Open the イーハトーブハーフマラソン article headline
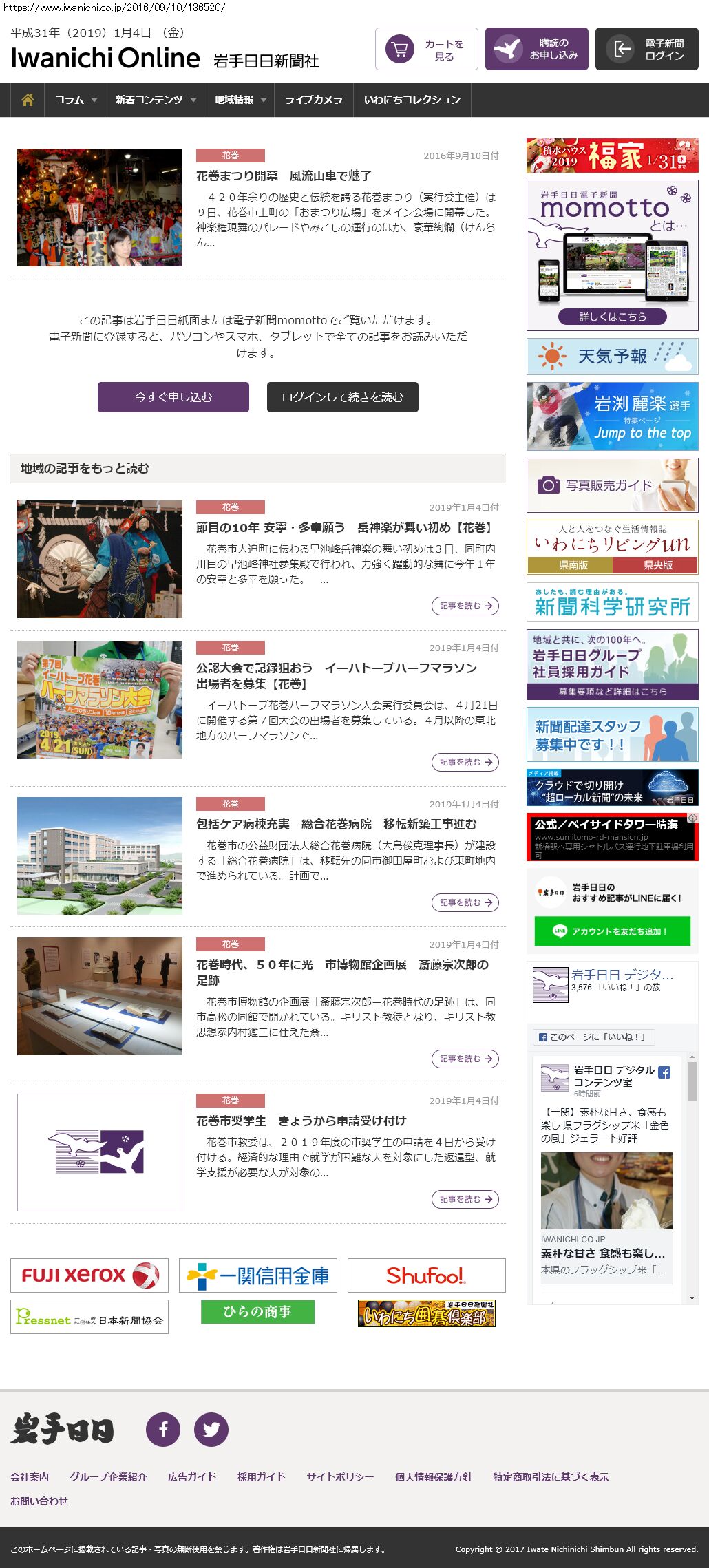709x1568 pixels. 336,675
